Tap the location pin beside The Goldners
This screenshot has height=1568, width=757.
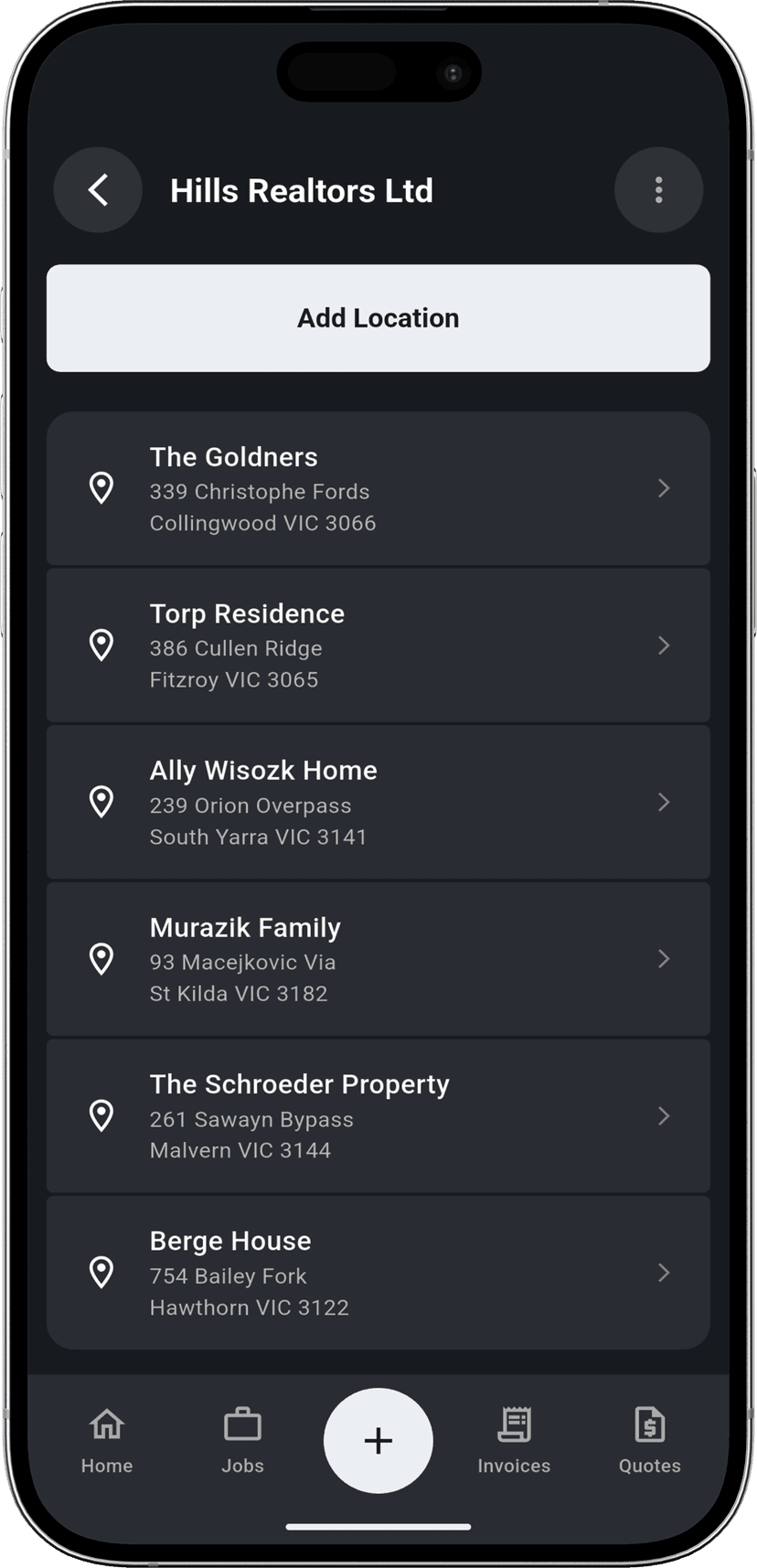pyautogui.click(x=101, y=488)
